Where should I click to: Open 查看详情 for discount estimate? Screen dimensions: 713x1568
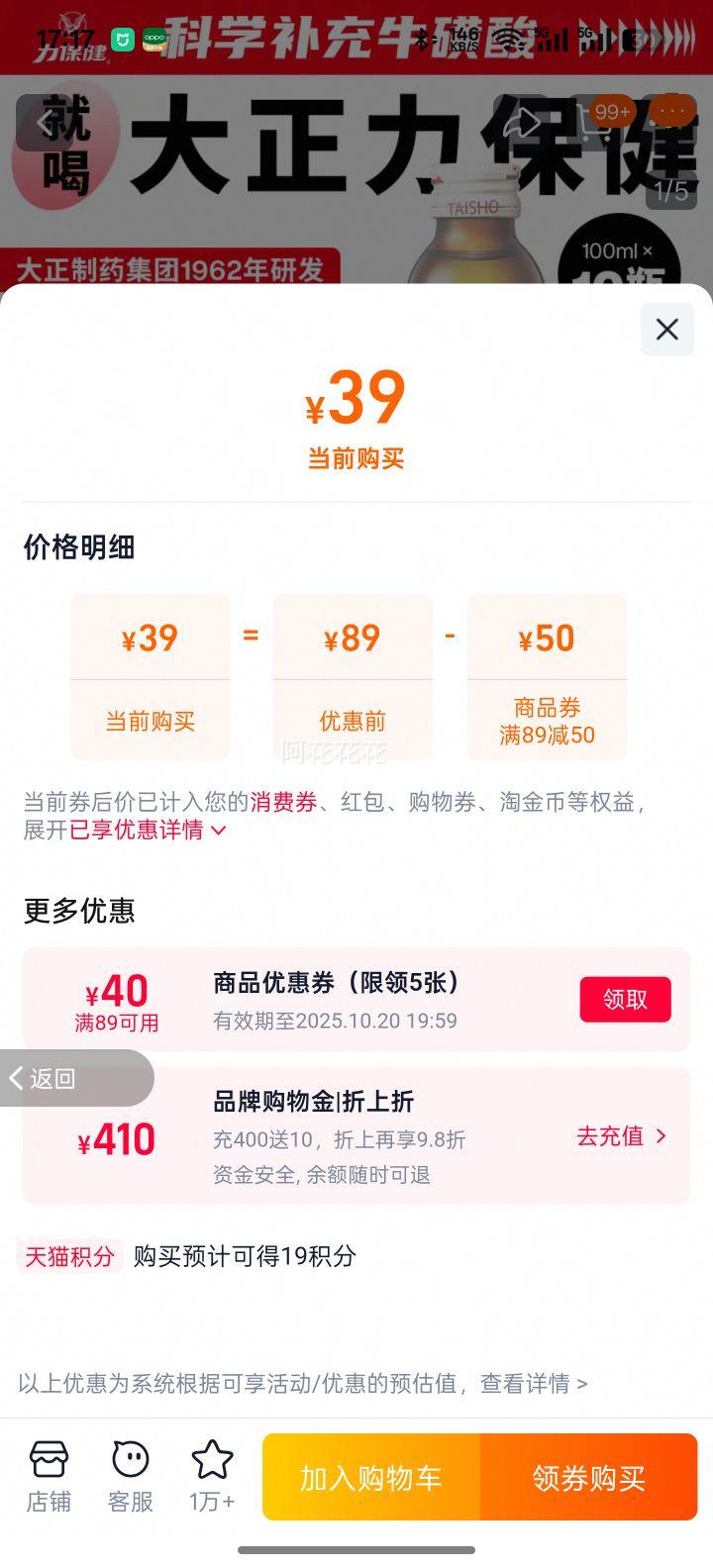click(533, 1383)
